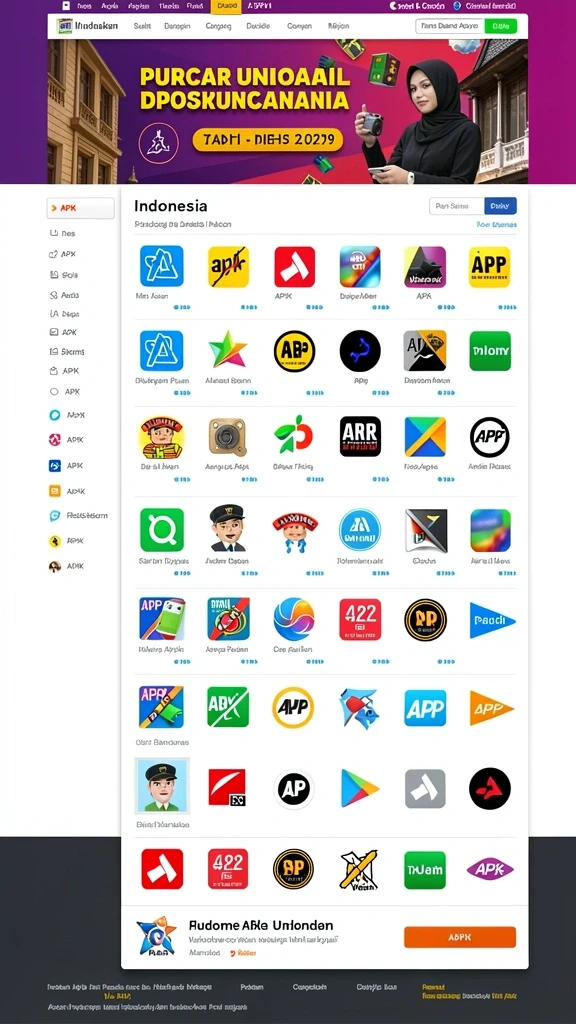The width and height of the screenshot is (576, 1024).
Task: Open the purple oval APK app icon
Action: [x=490, y=869]
